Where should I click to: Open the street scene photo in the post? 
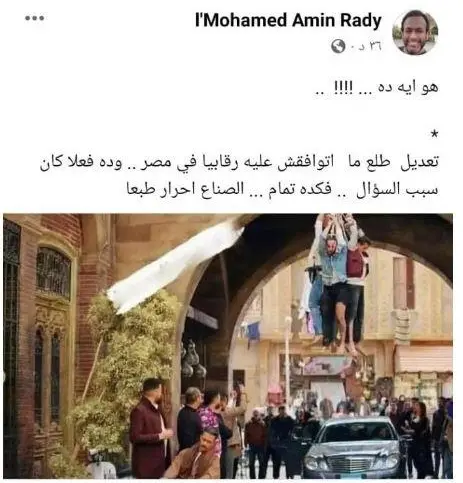pos(228,346)
